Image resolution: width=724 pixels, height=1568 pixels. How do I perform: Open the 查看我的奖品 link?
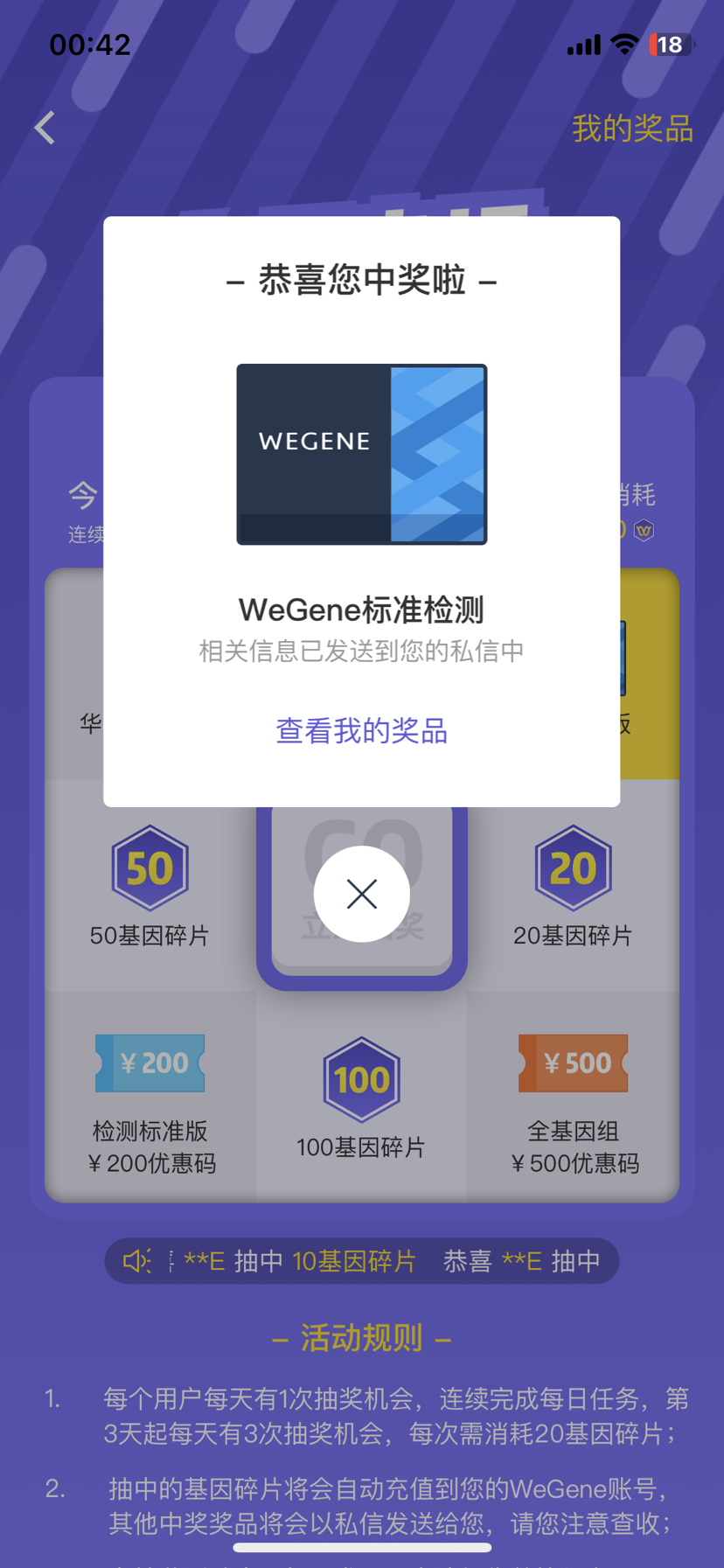point(361,730)
